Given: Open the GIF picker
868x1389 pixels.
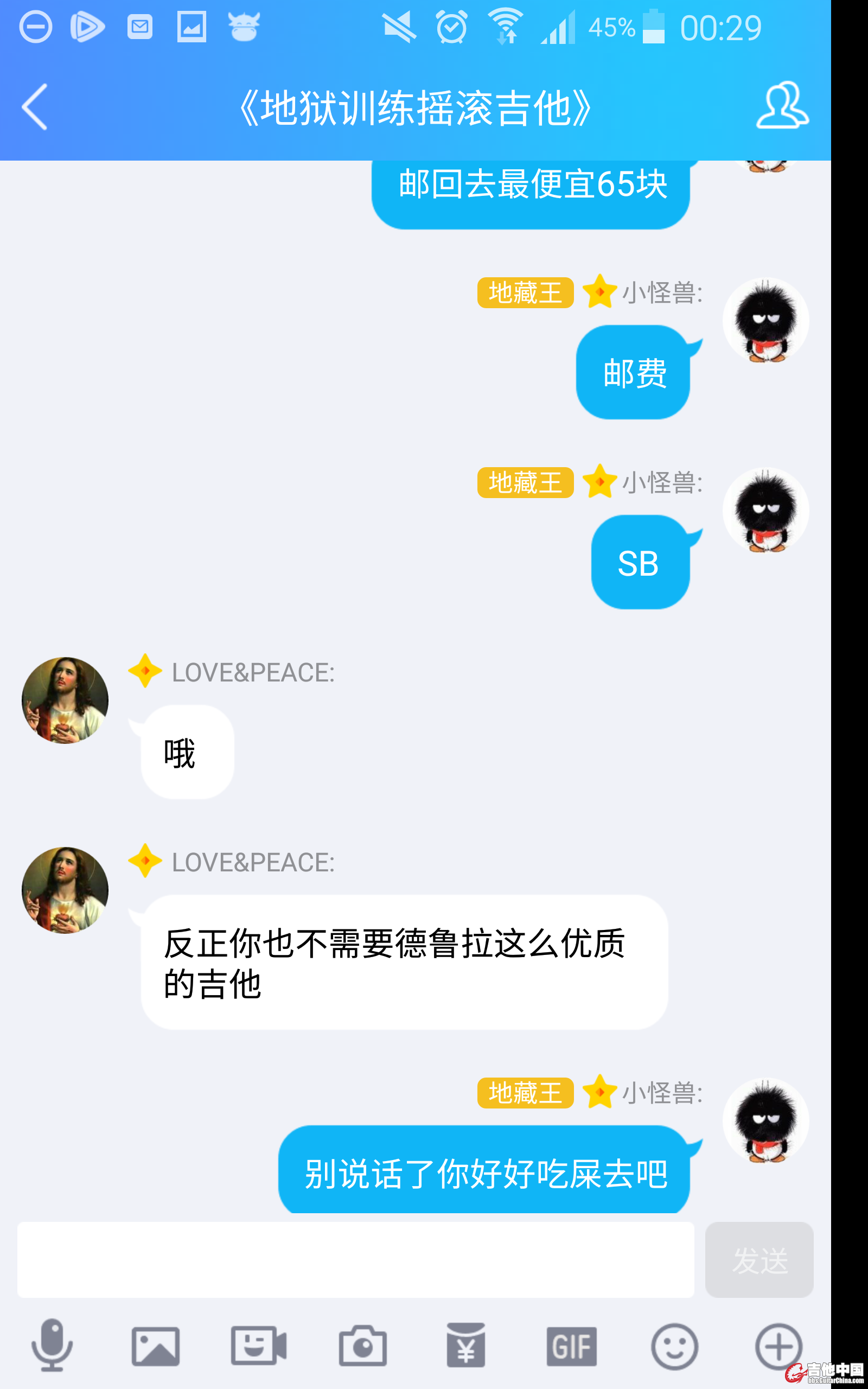Looking at the screenshot, I should click(571, 1346).
